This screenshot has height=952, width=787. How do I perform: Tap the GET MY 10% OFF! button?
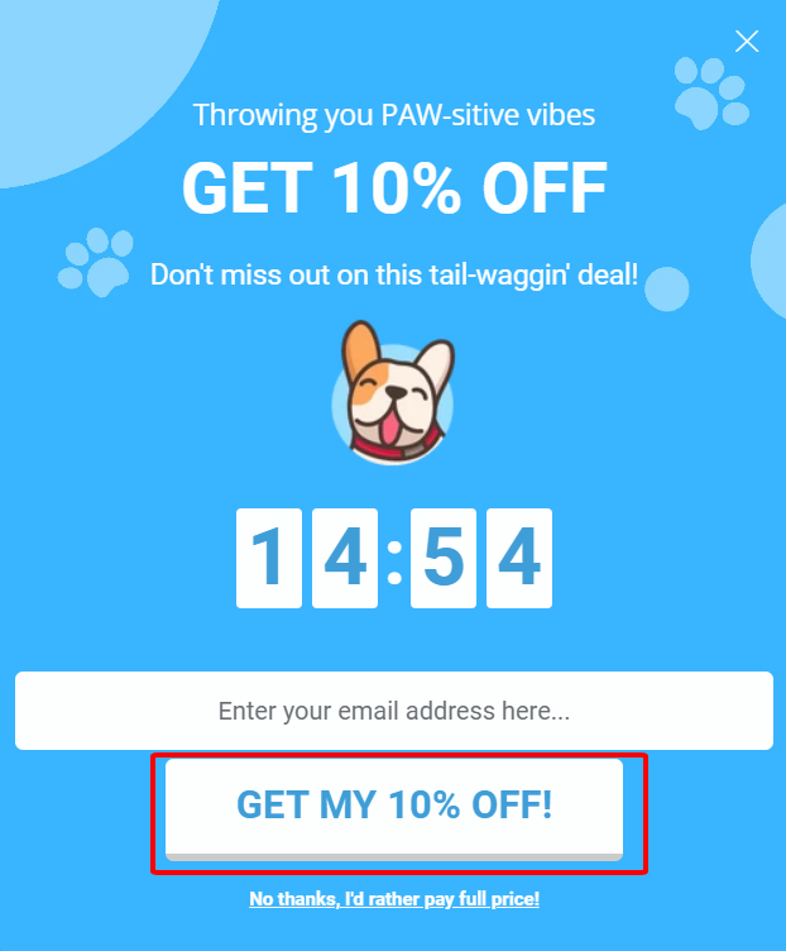tap(393, 807)
